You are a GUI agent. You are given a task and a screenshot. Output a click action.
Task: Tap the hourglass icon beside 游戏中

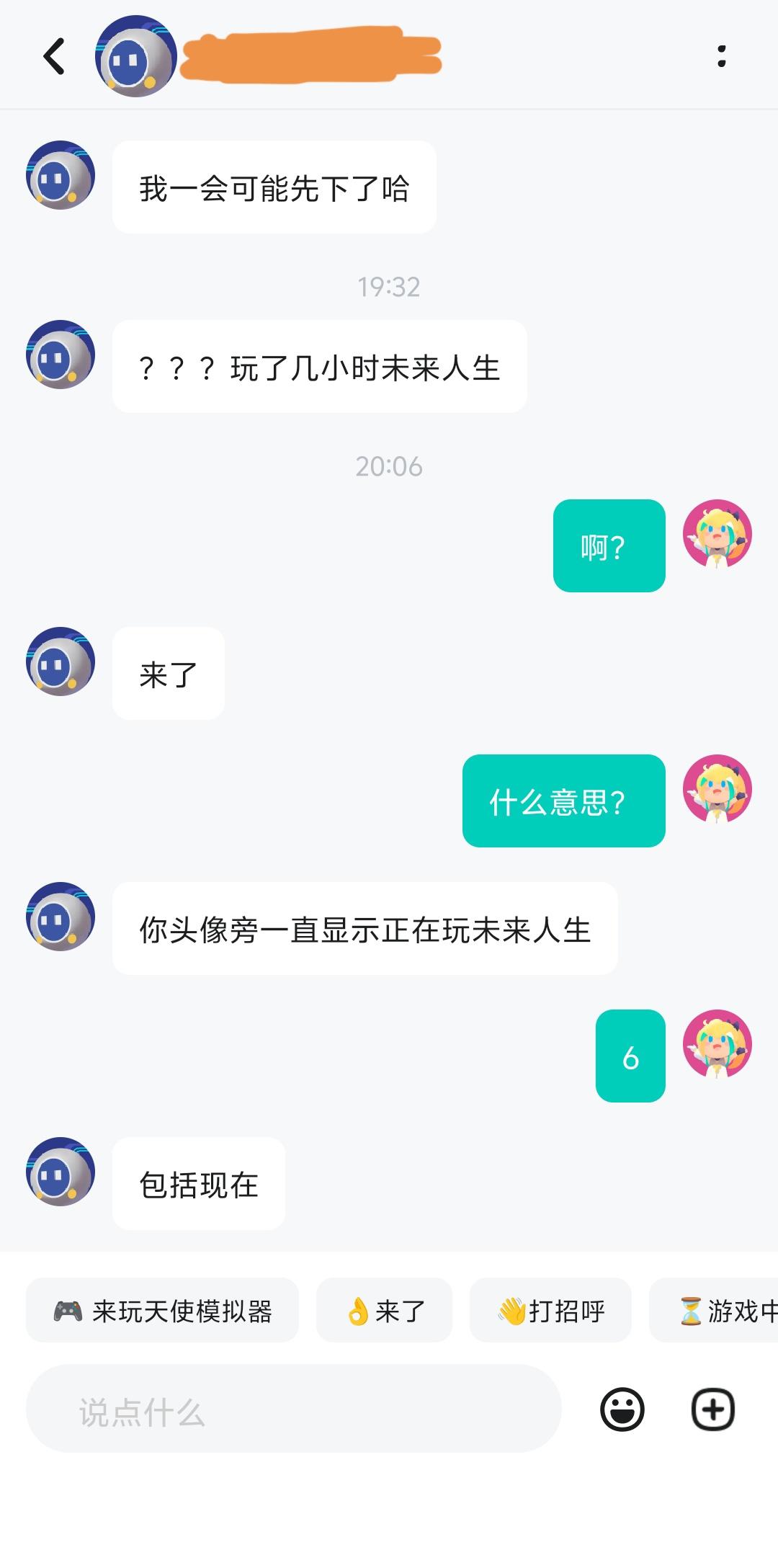[689, 1310]
